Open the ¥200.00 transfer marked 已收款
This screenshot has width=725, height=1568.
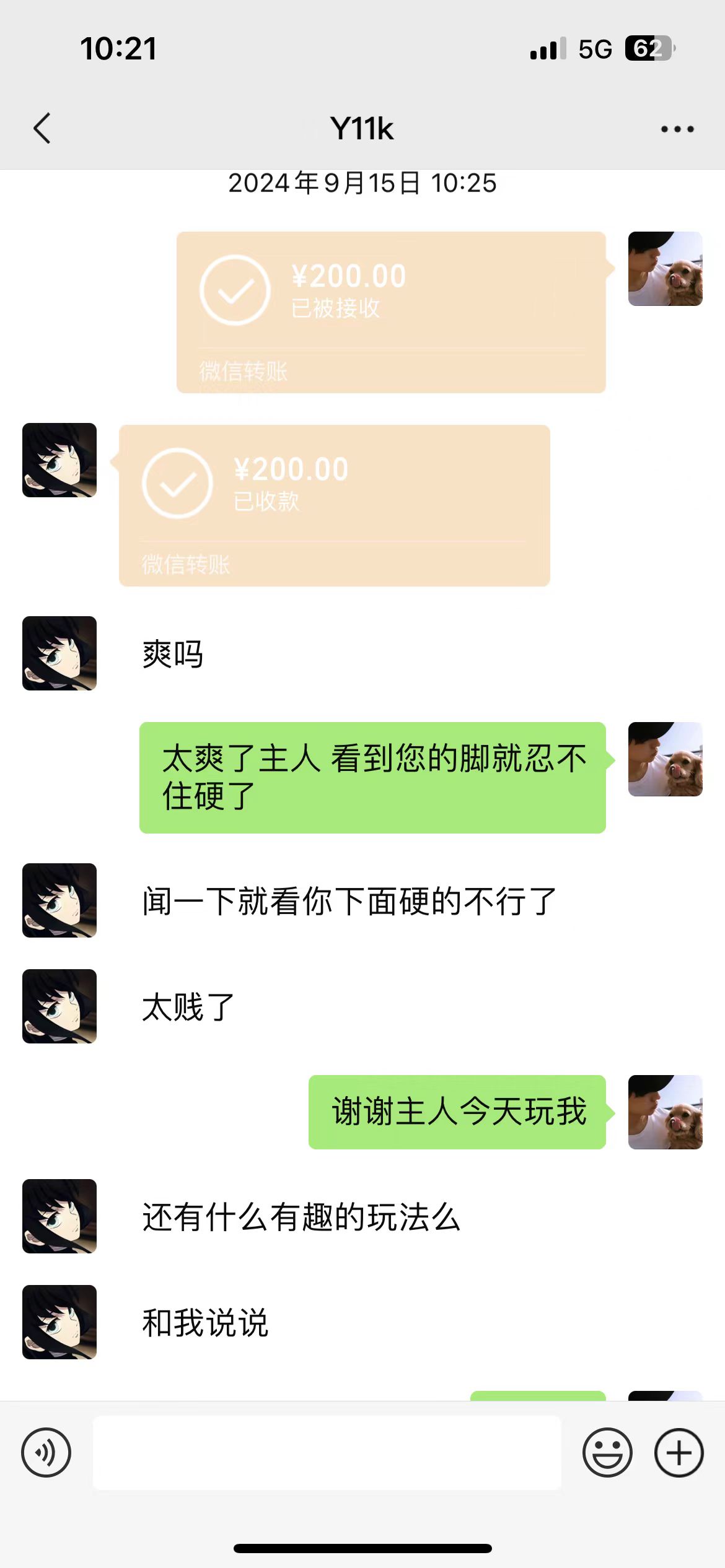coord(334,505)
